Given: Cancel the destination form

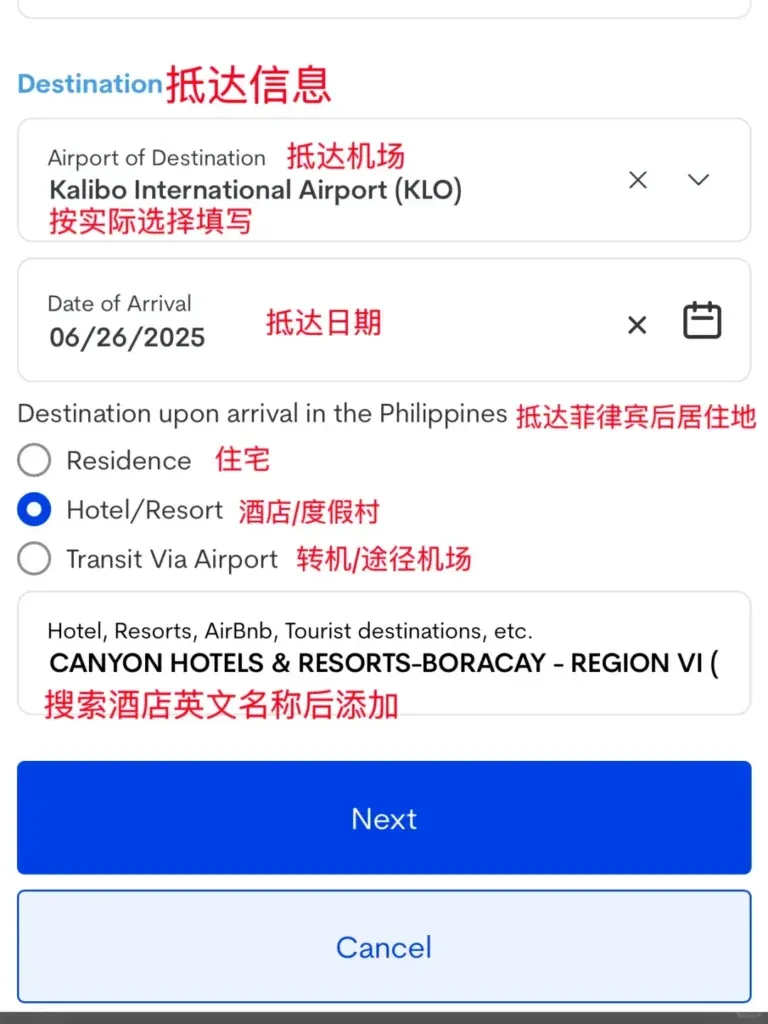Looking at the screenshot, I should pos(384,947).
